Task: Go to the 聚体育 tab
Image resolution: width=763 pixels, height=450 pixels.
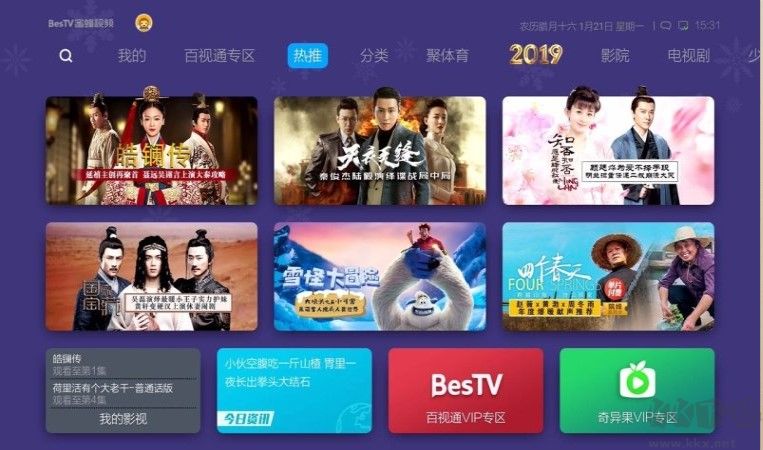Action: coord(447,56)
